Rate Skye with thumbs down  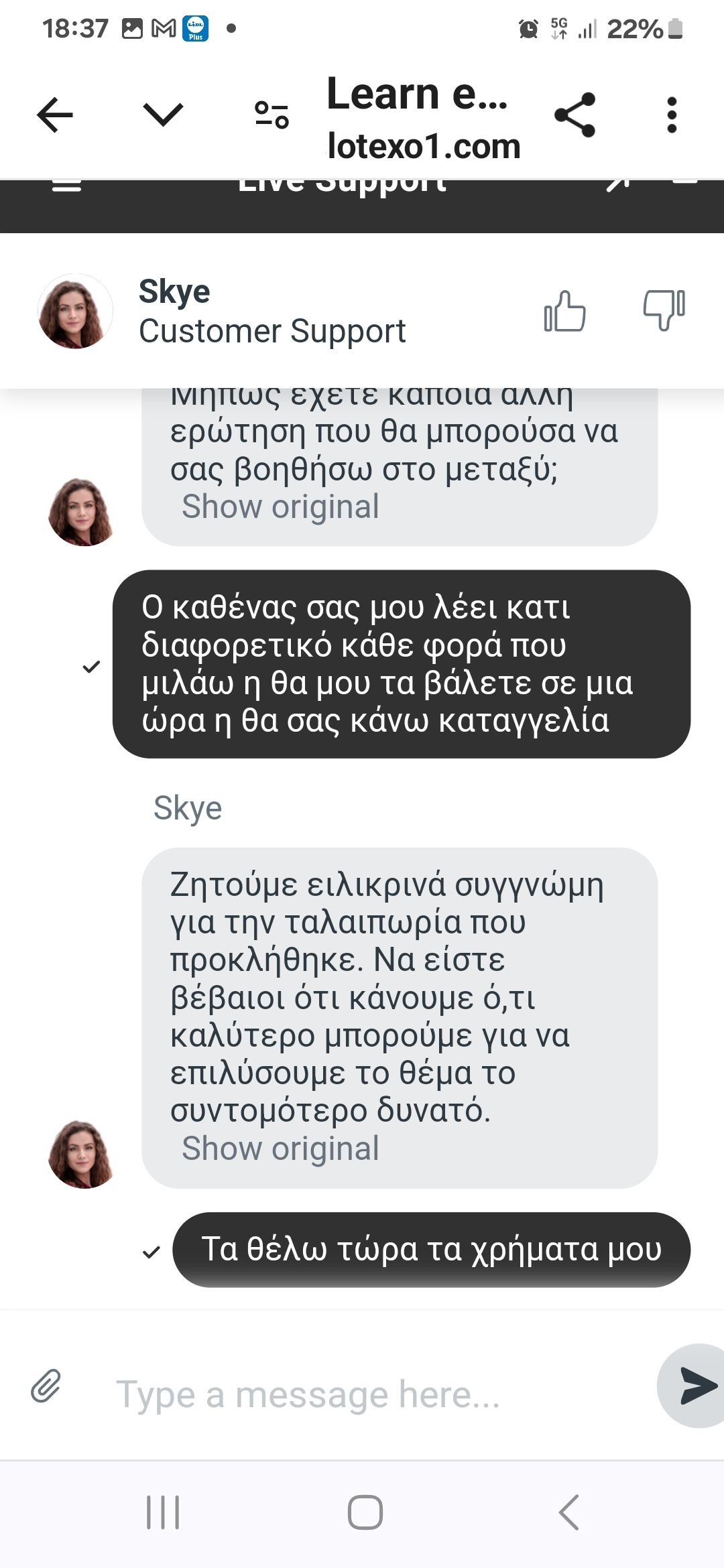[664, 311]
